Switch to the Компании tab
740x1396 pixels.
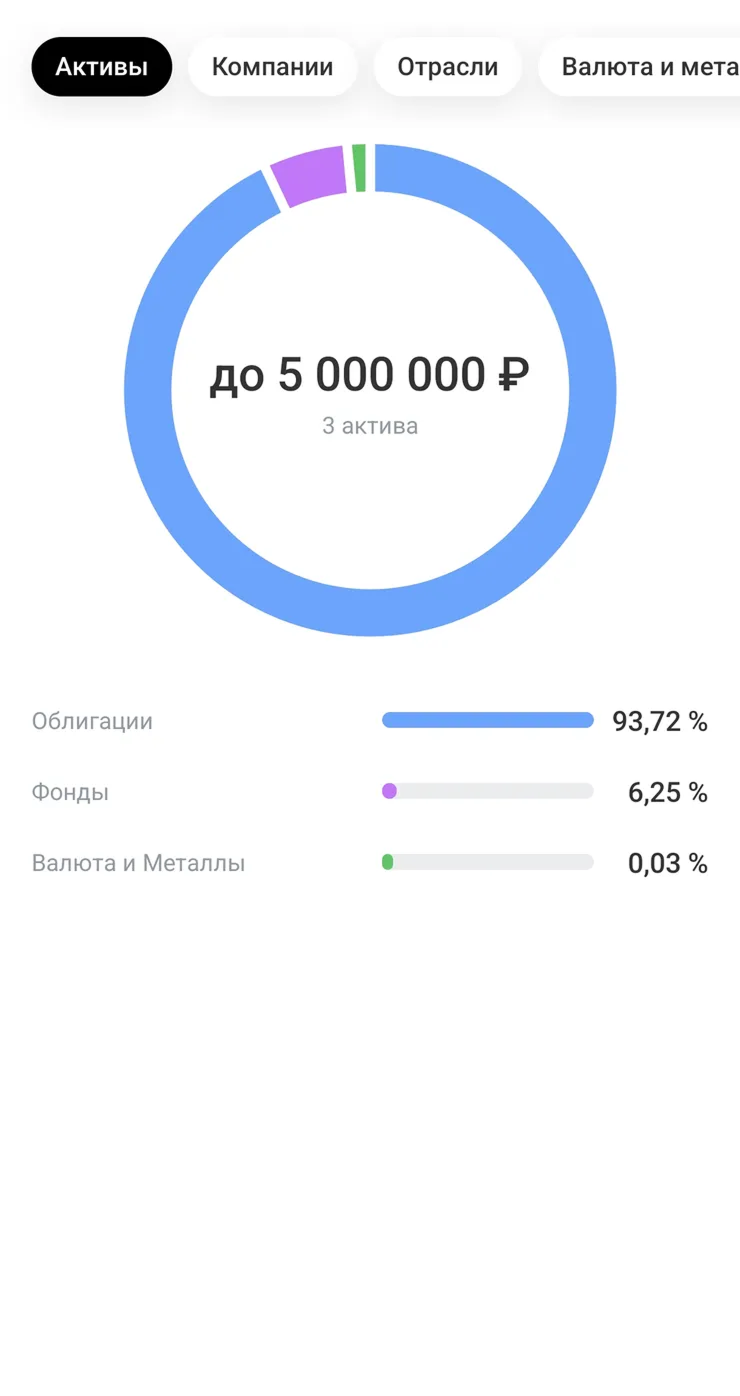point(272,67)
